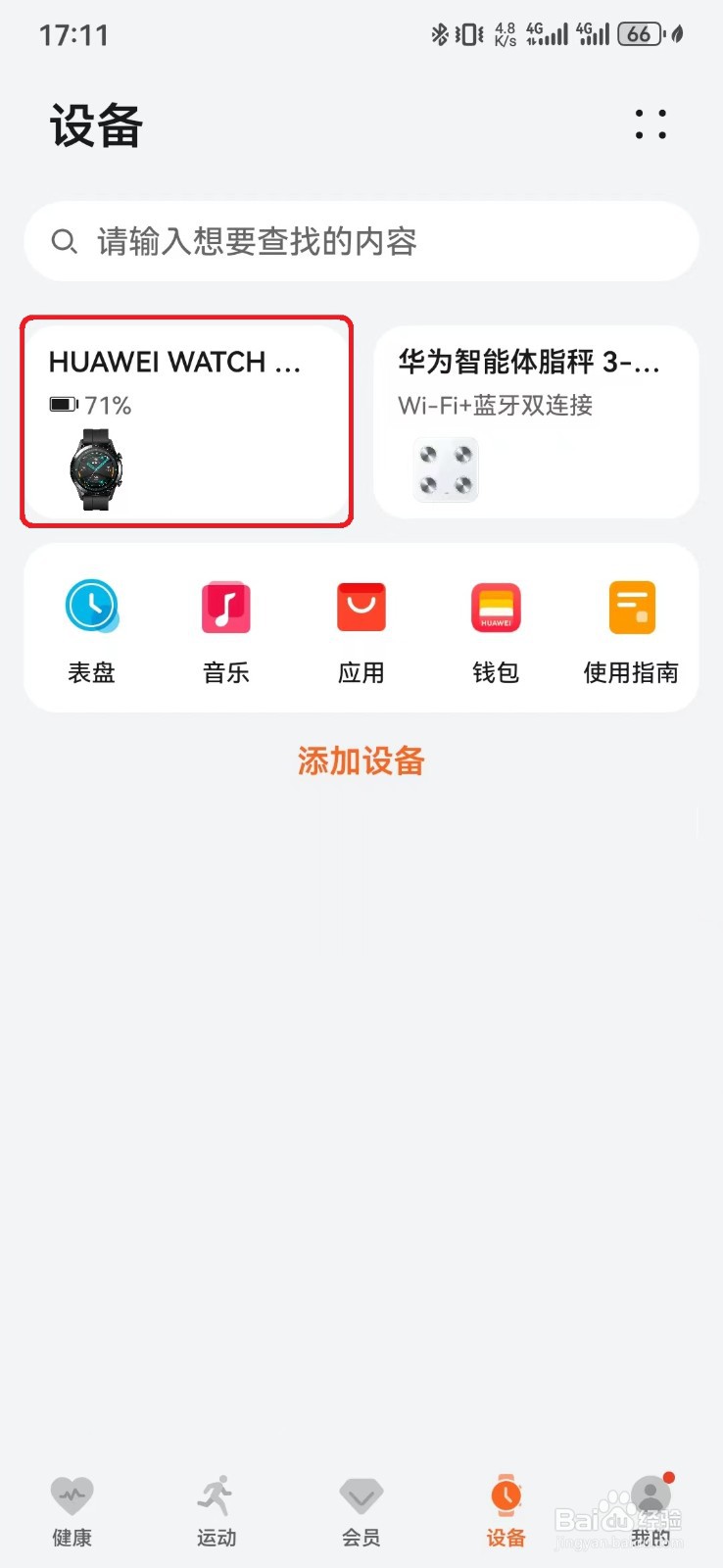Viewport: 723px width, 1568px height.
Task: Tap the search input field
Action: [361, 241]
